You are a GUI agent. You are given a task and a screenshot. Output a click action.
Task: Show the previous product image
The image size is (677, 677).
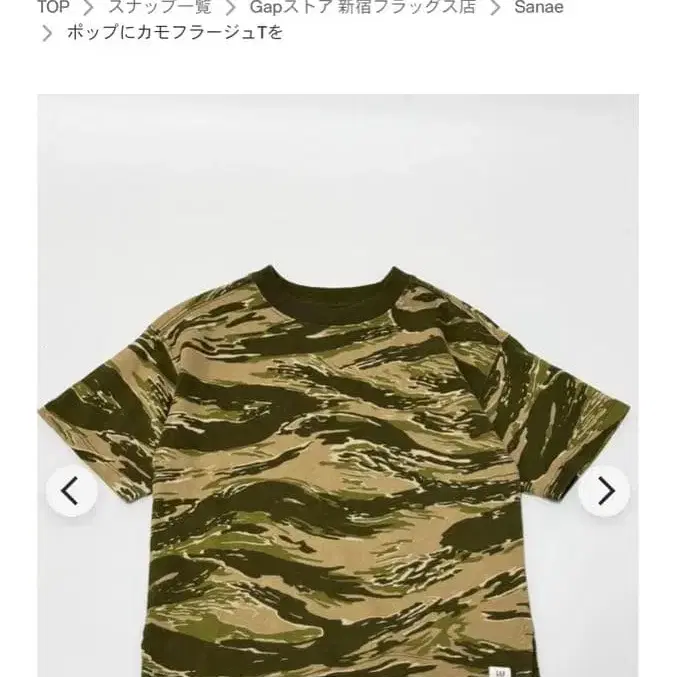point(72,491)
